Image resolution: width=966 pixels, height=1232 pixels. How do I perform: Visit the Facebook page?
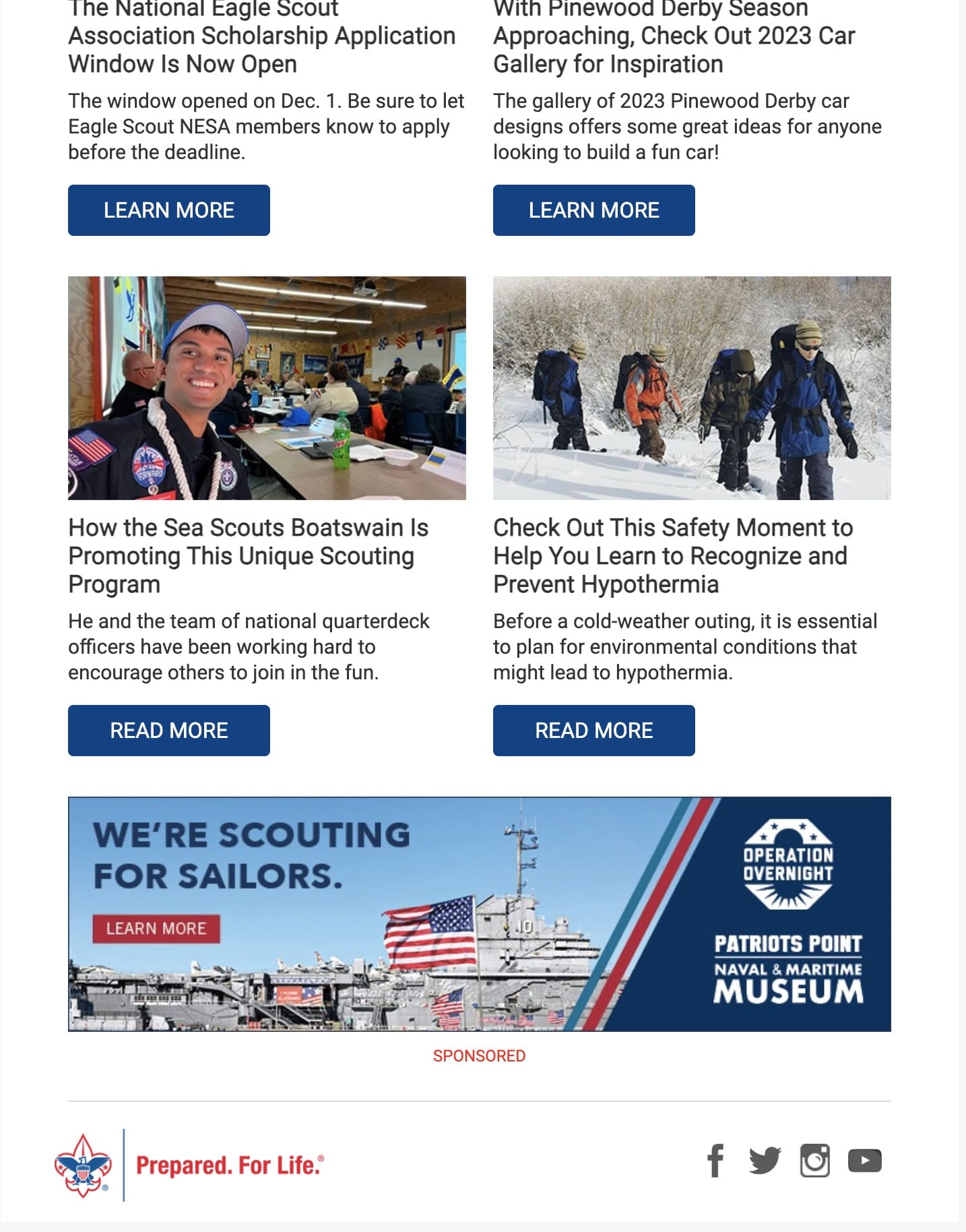(x=715, y=1161)
